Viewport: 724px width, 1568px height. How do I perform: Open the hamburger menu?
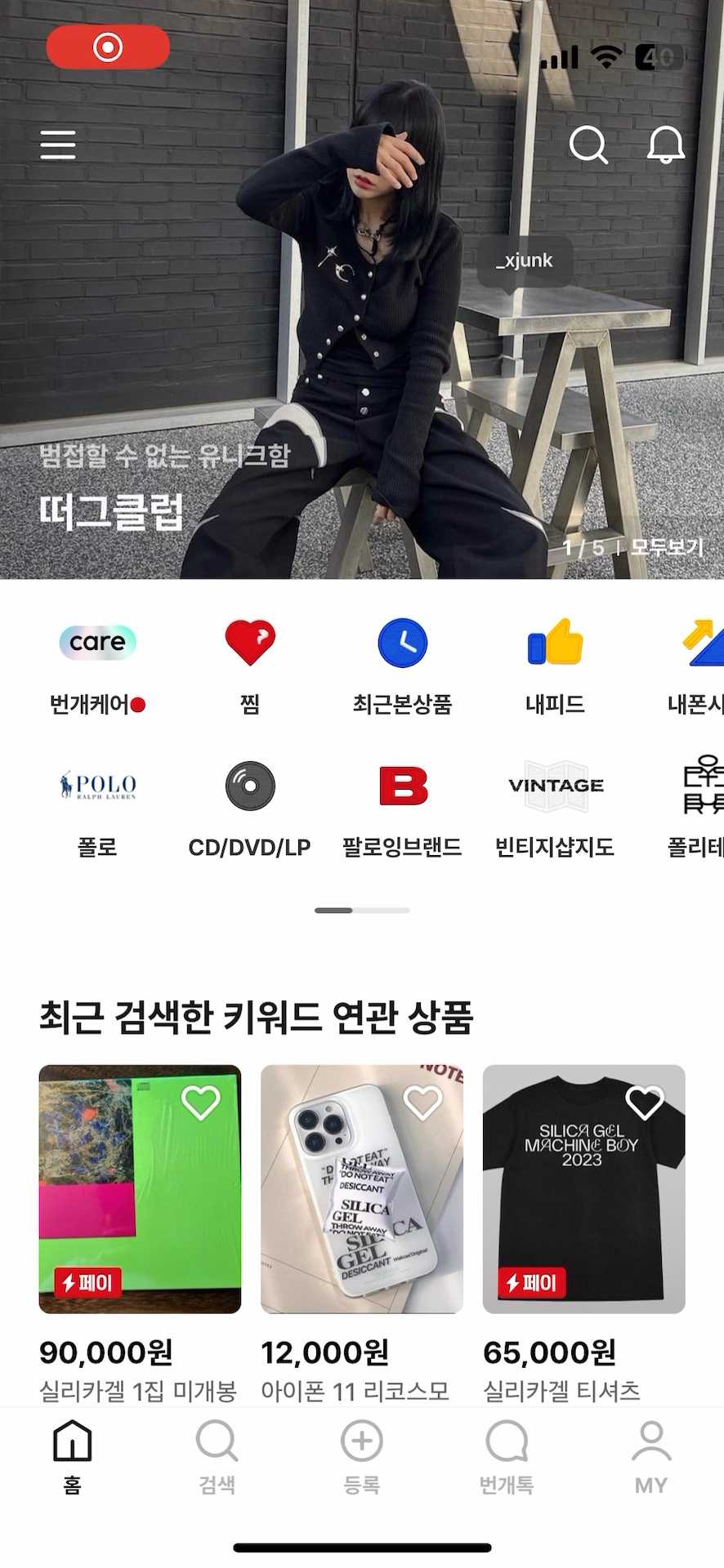[x=57, y=144]
